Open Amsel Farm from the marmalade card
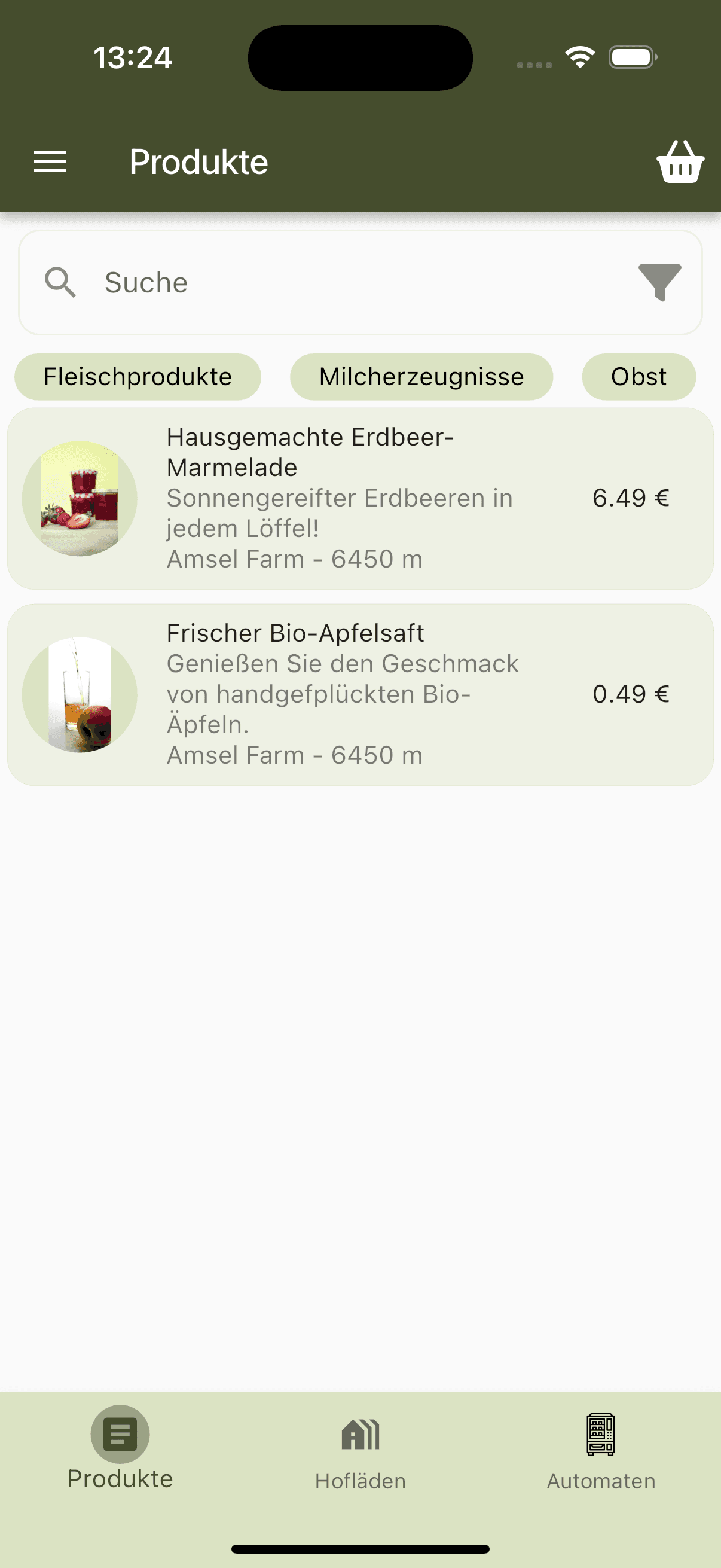Viewport: 721px width, 1568px height. 294,558
